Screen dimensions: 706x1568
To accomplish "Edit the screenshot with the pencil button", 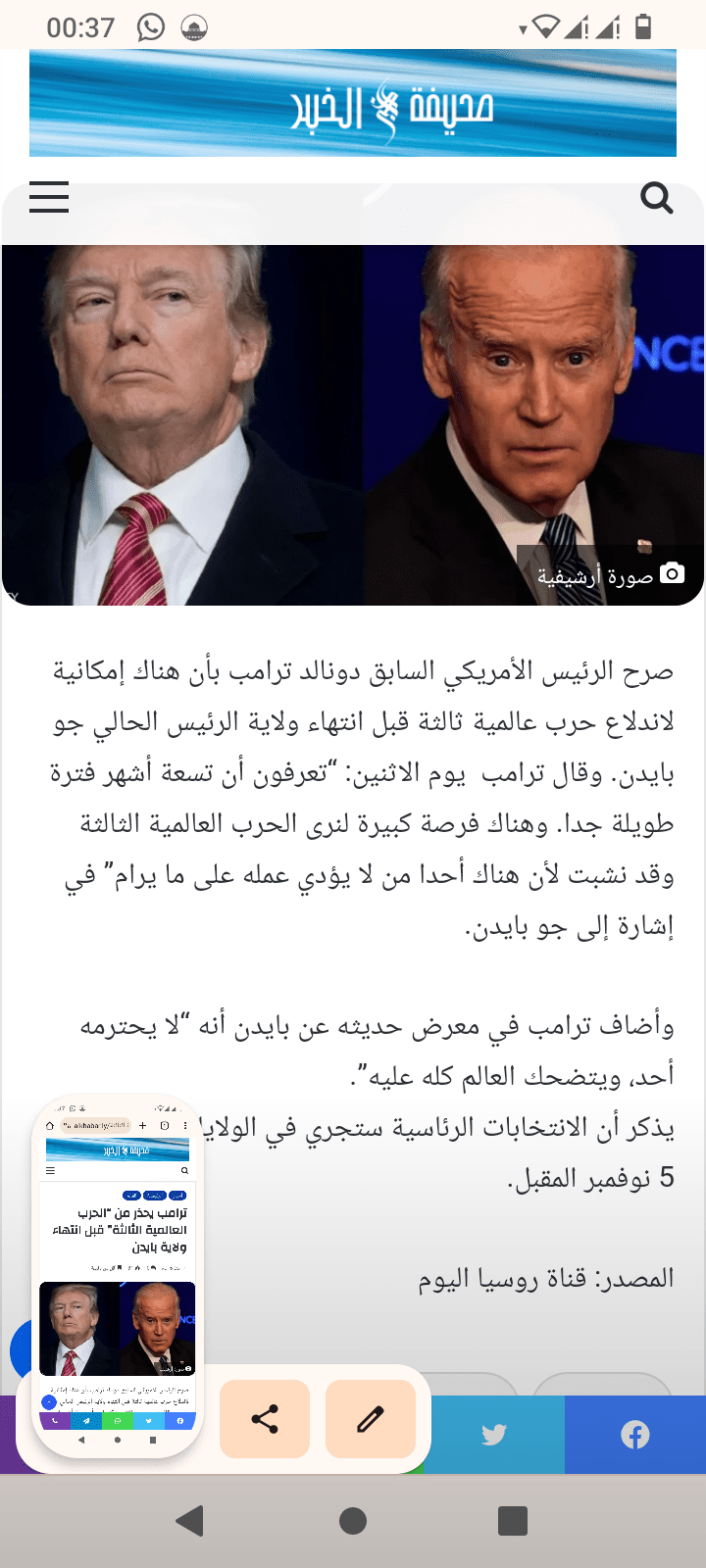I will pos(371,1418).
